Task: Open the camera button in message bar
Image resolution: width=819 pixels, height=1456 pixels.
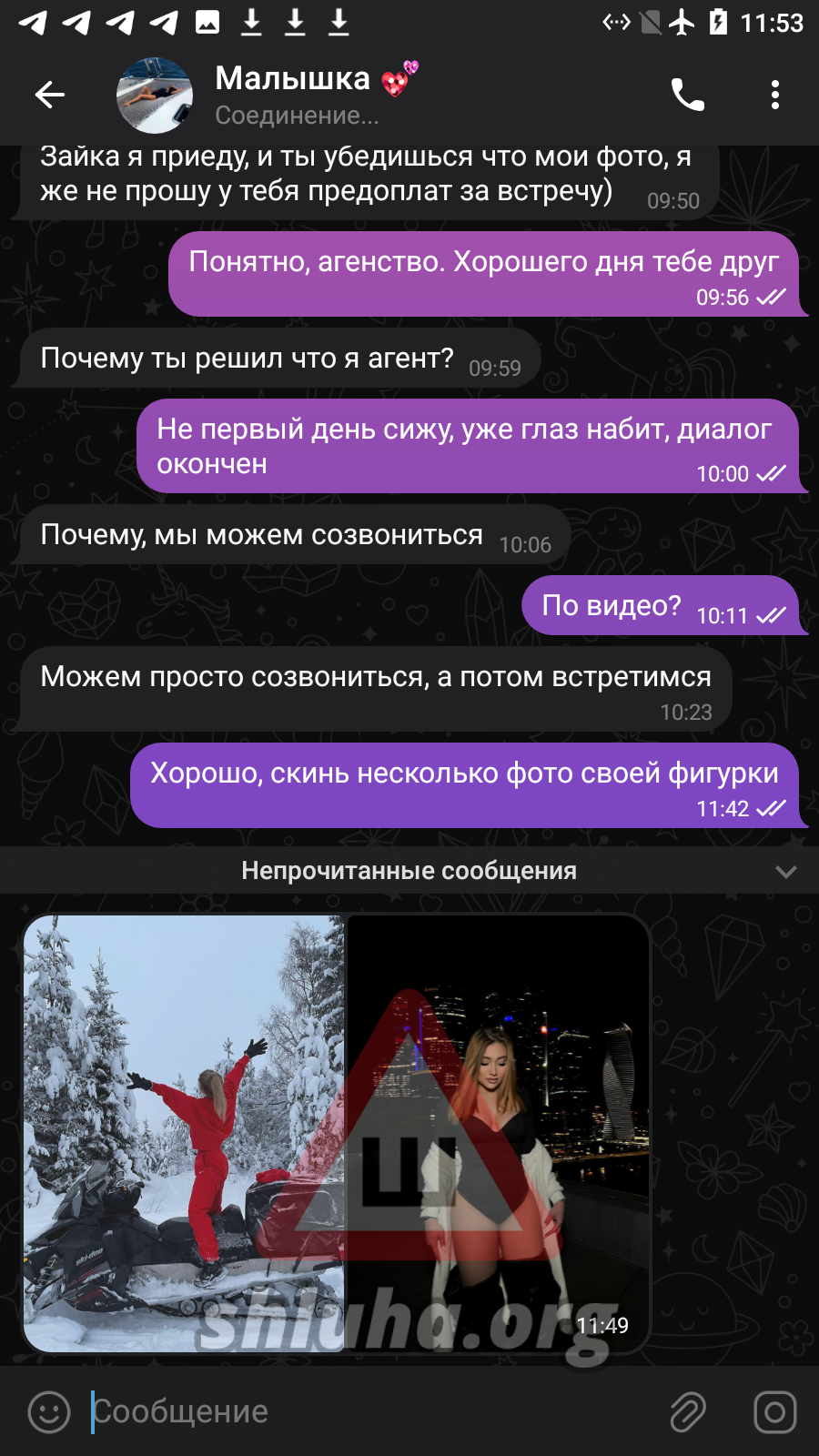Action: 774,1411
